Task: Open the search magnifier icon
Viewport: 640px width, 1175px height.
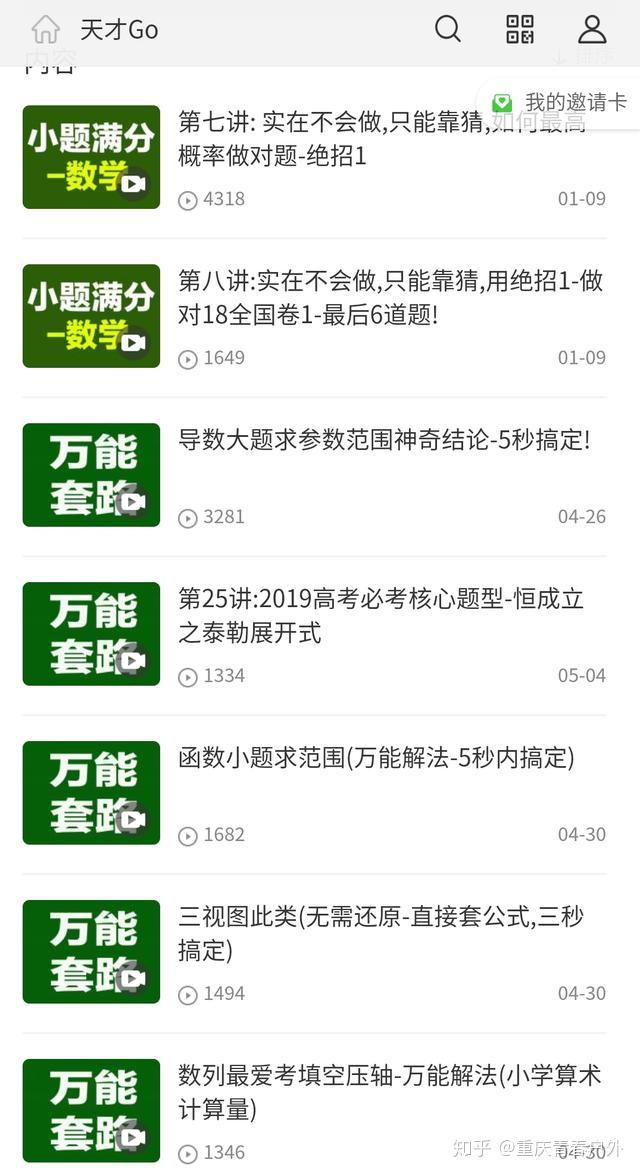Action: 448,29
